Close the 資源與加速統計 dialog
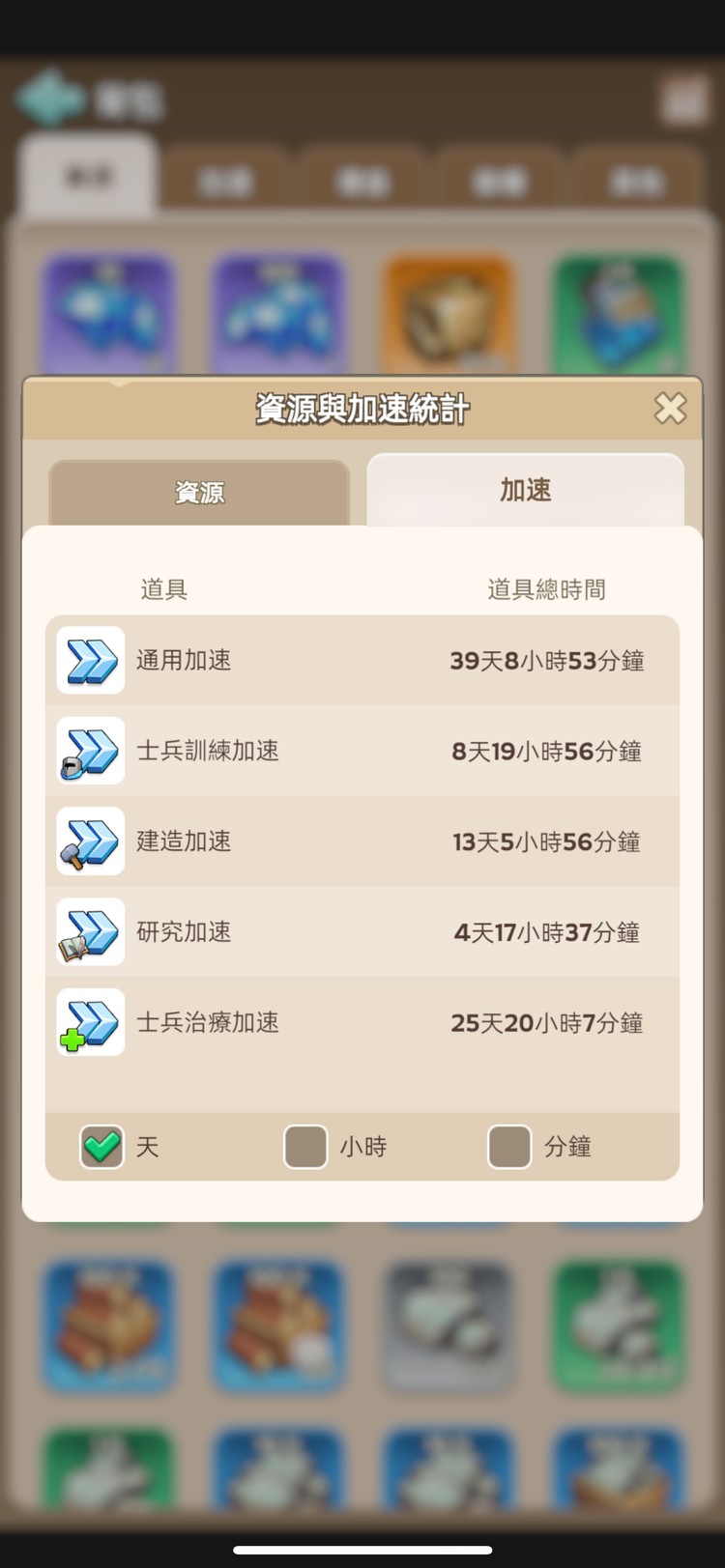The height and width of the screenshot is (1568, 725). tap(670, 409)
